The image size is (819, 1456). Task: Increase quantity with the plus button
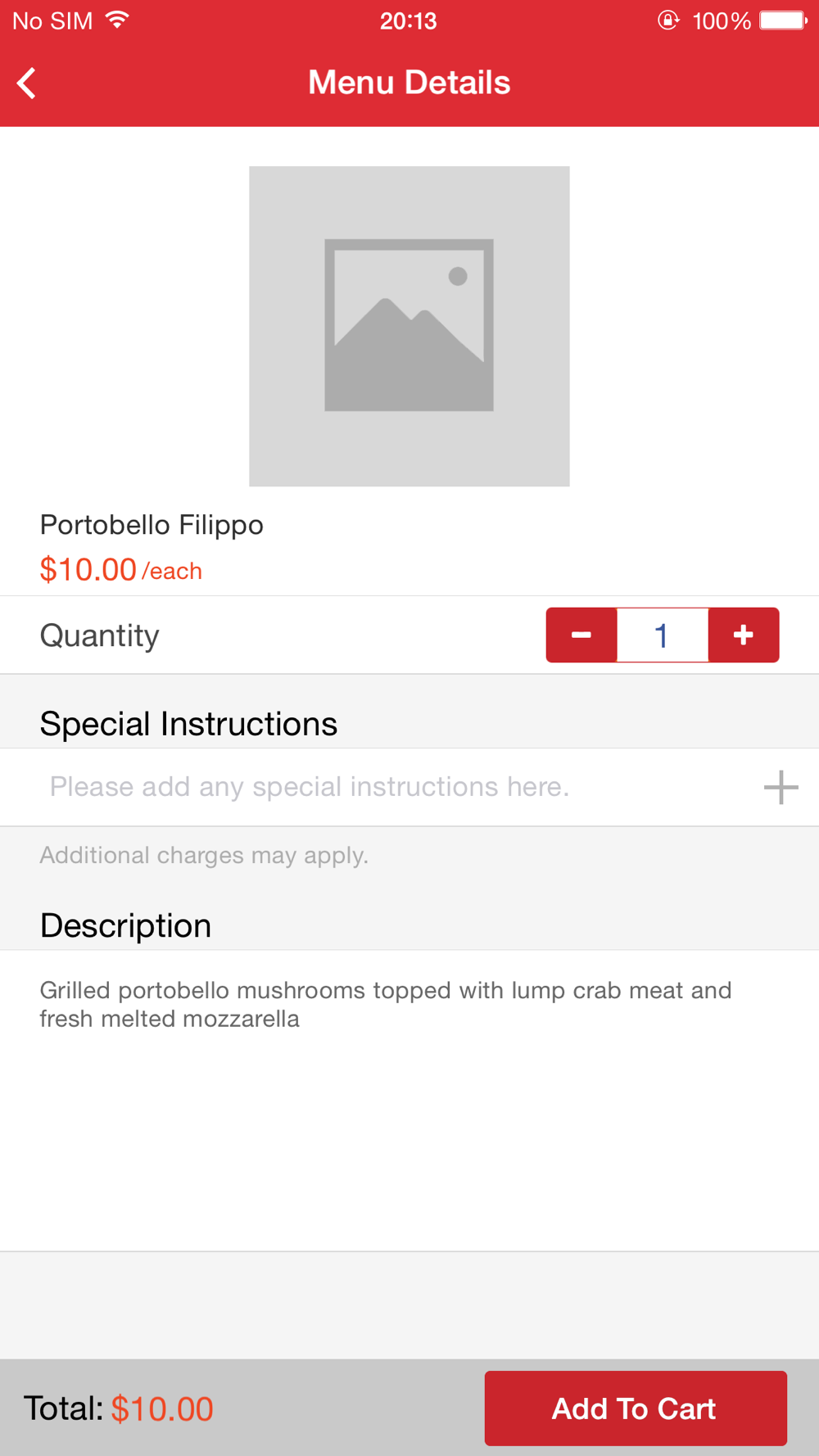tap(744, 635)
